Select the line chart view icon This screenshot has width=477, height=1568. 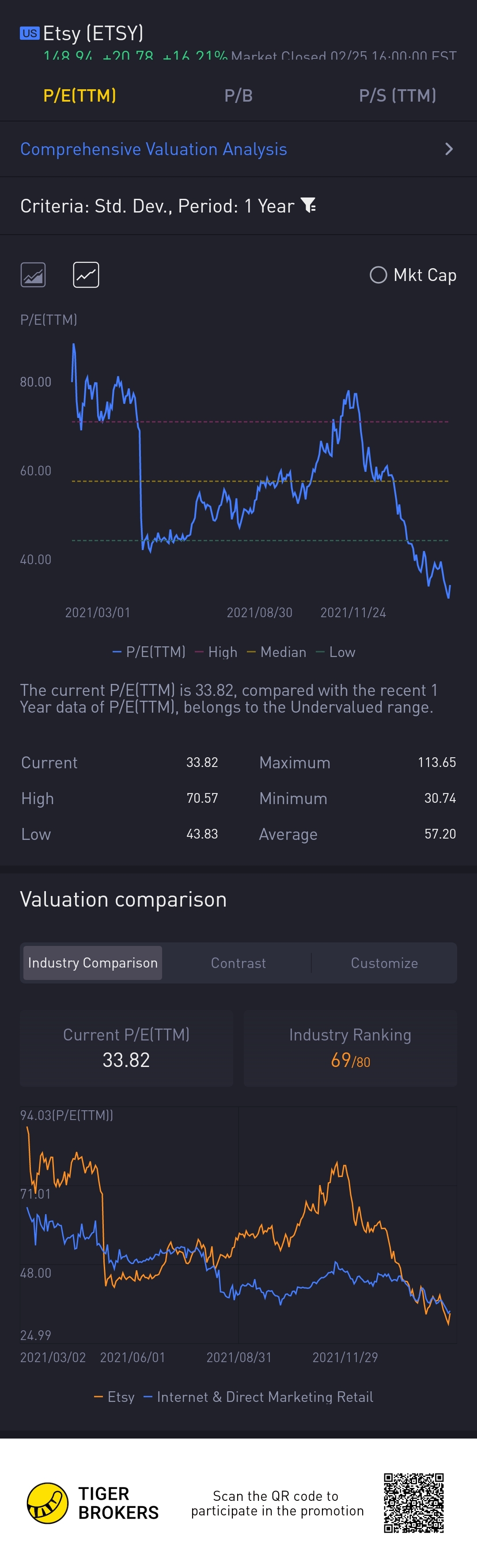(86, 275)
